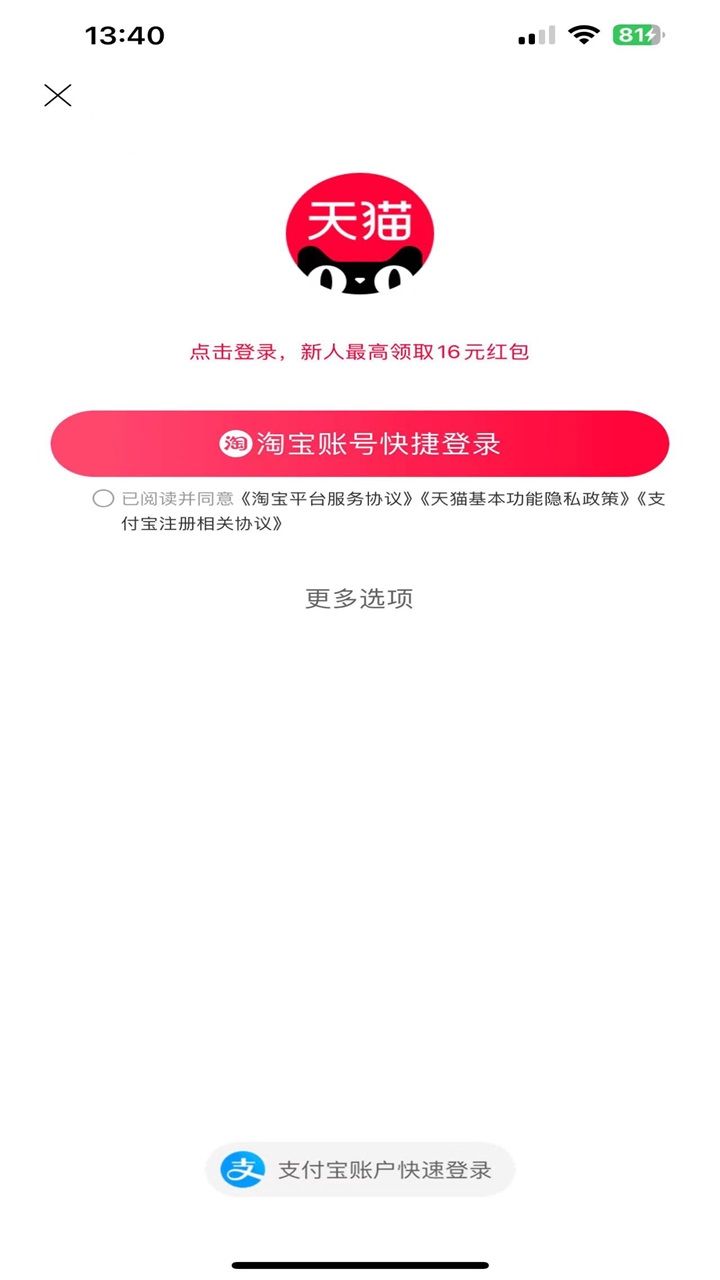Log in via 支付宝账户快速登录
Screen dimensions: 720x1280
pos(360,1170)
